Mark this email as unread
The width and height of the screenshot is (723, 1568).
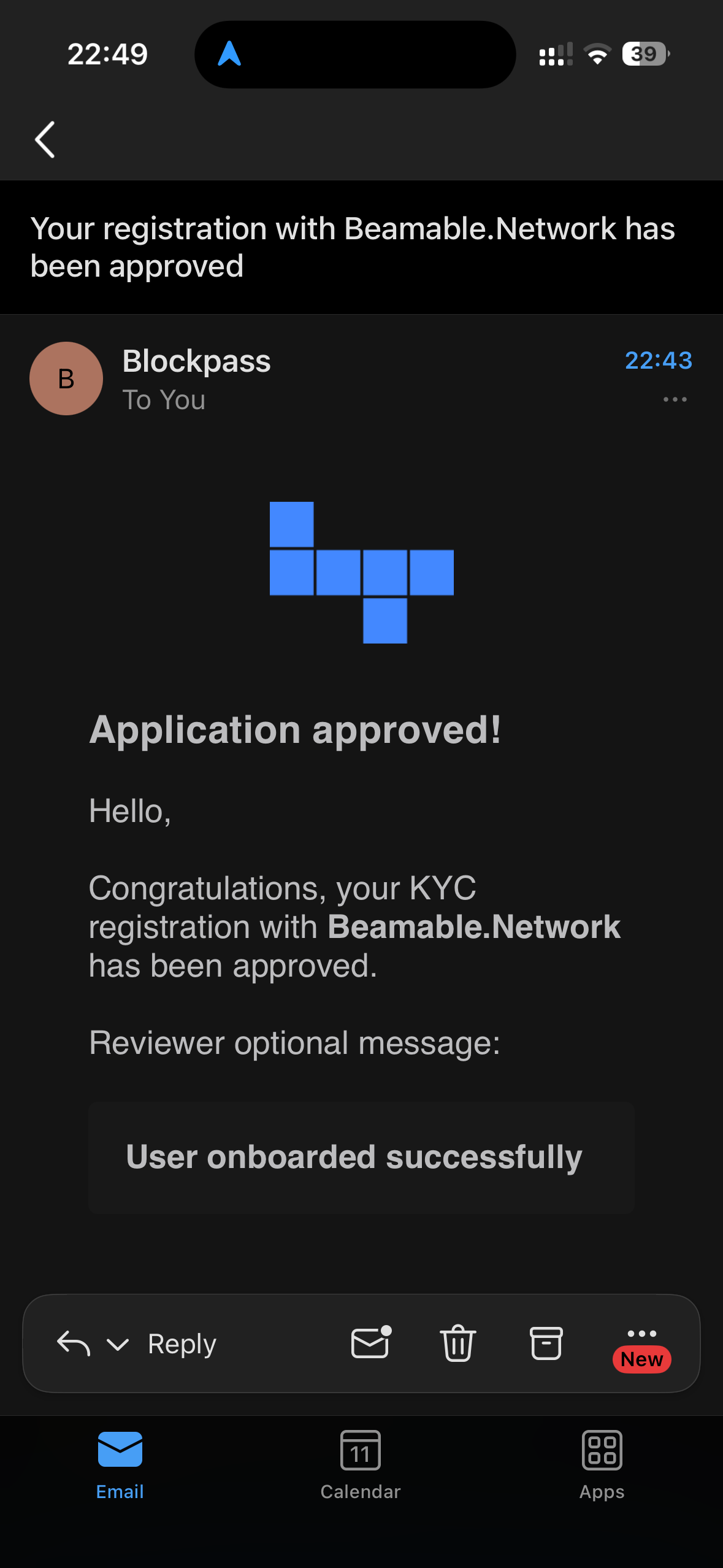click(371, 1342)
